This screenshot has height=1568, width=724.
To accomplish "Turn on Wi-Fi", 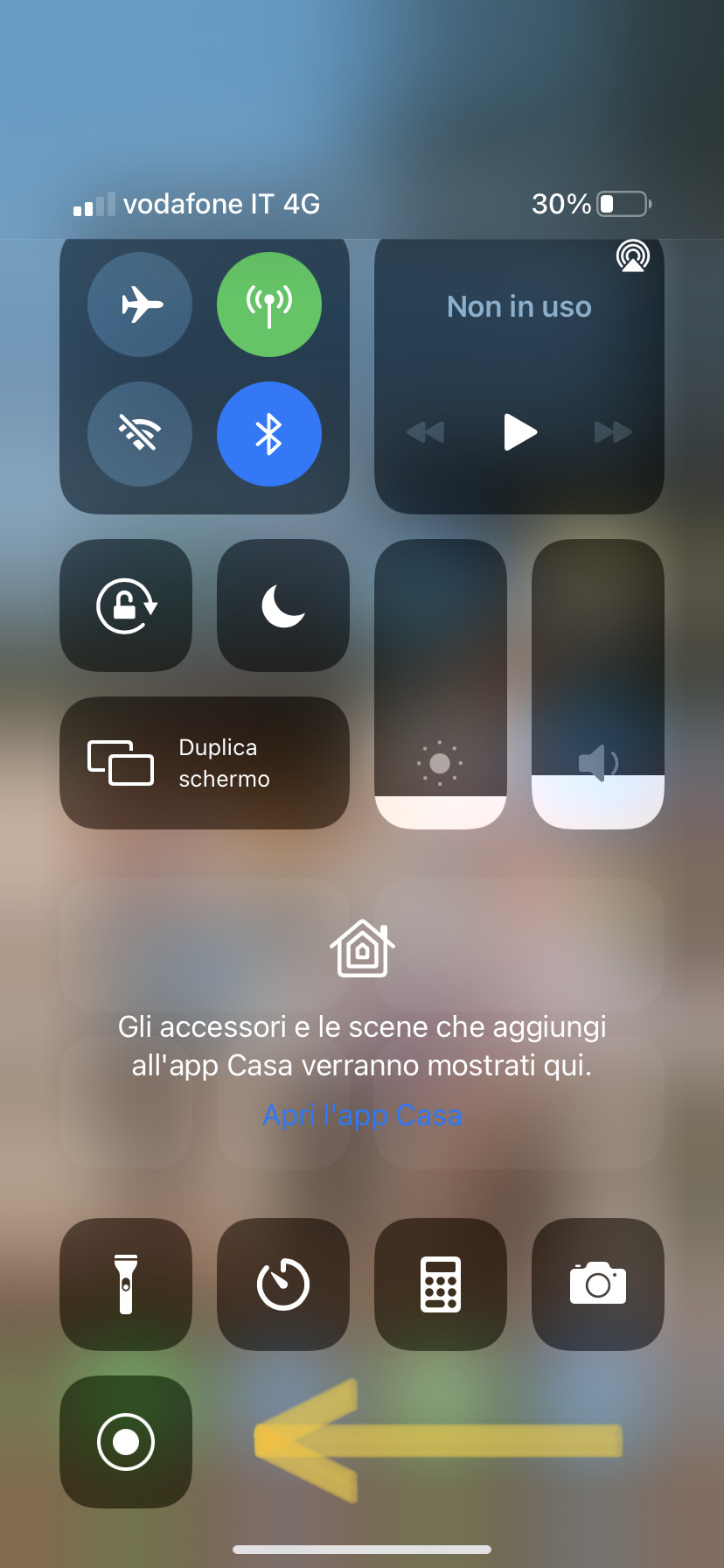I will click(140, 433).
